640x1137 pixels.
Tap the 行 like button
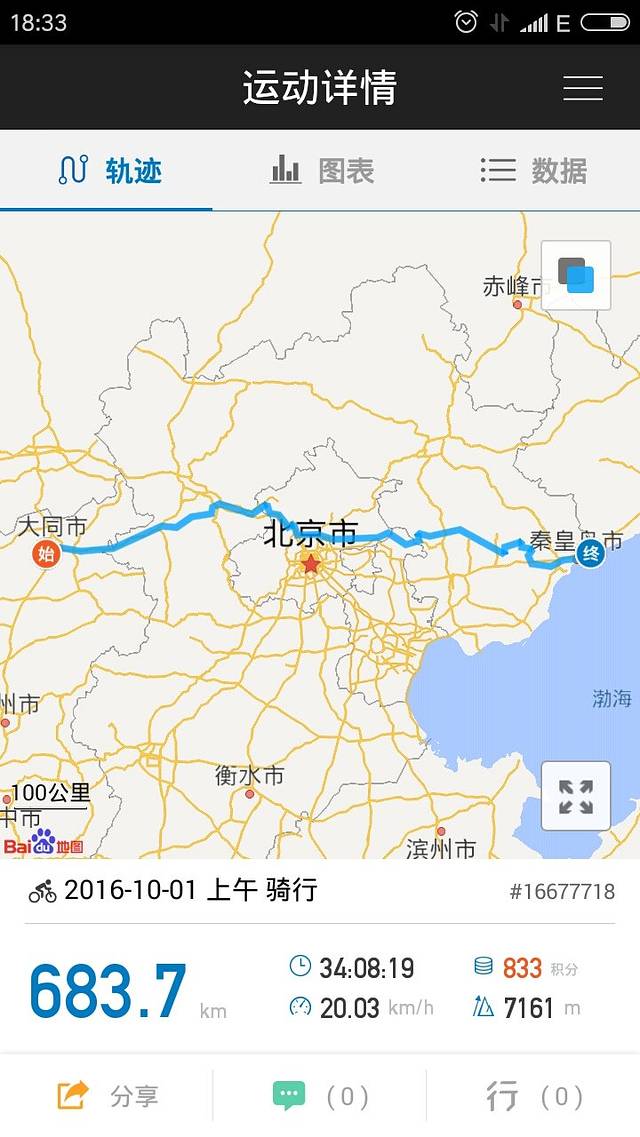click(x=533, y=1096)
